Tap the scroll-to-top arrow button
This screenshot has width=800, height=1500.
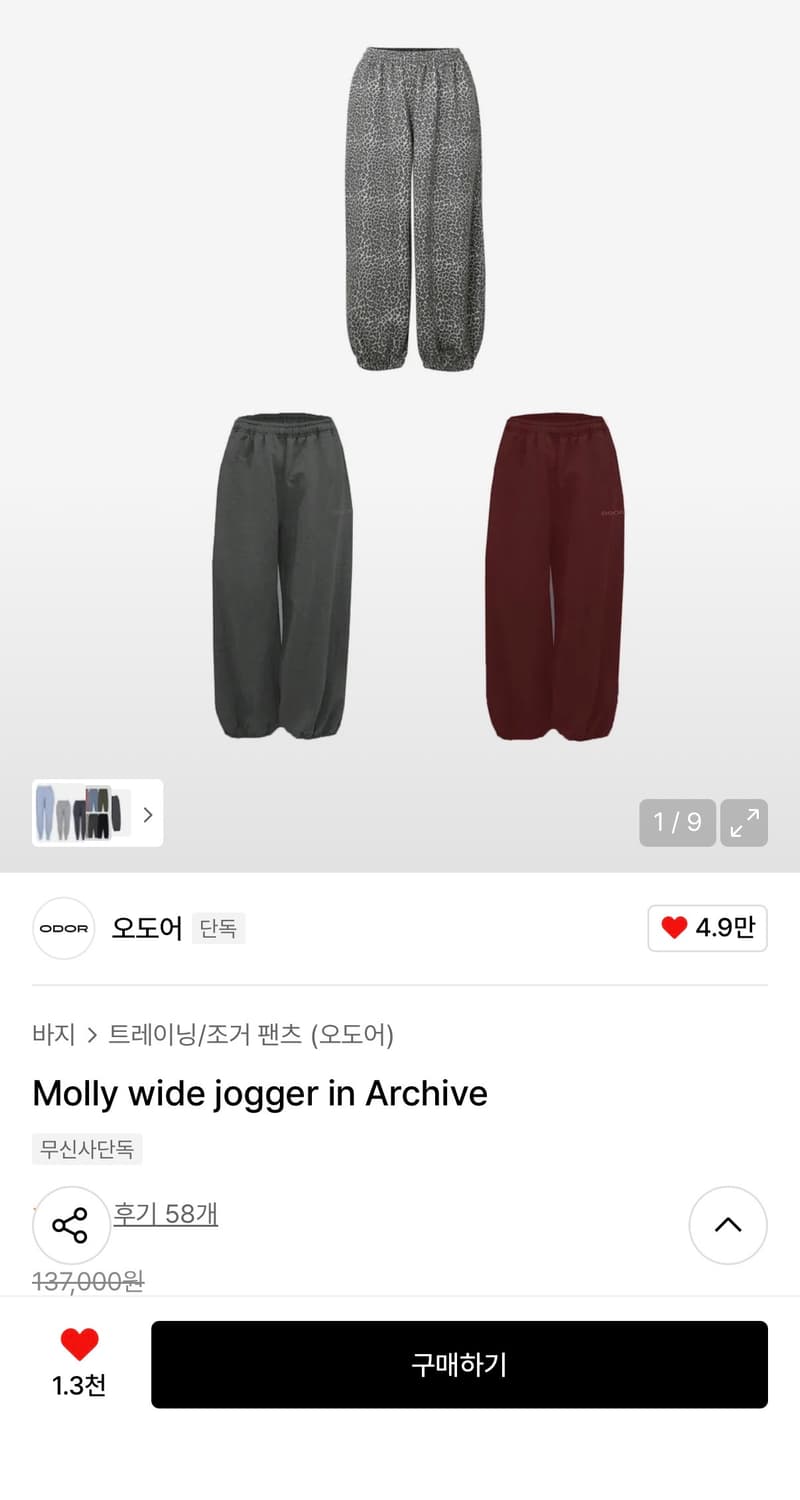(x=727, y=1224)
